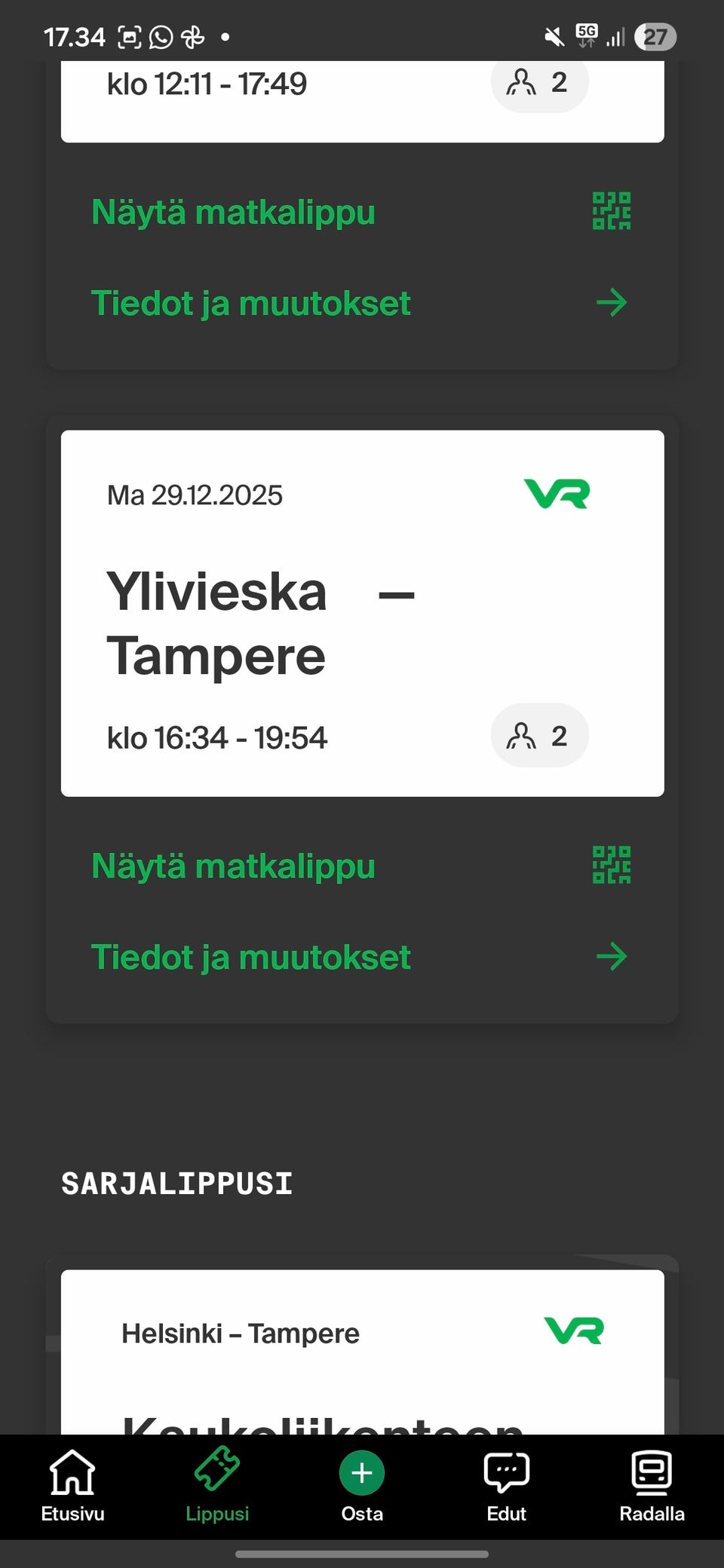Tap the VR logo on the Helsinki–Tampere card
The image size is (724, 1568).
tap(573, 1331)
